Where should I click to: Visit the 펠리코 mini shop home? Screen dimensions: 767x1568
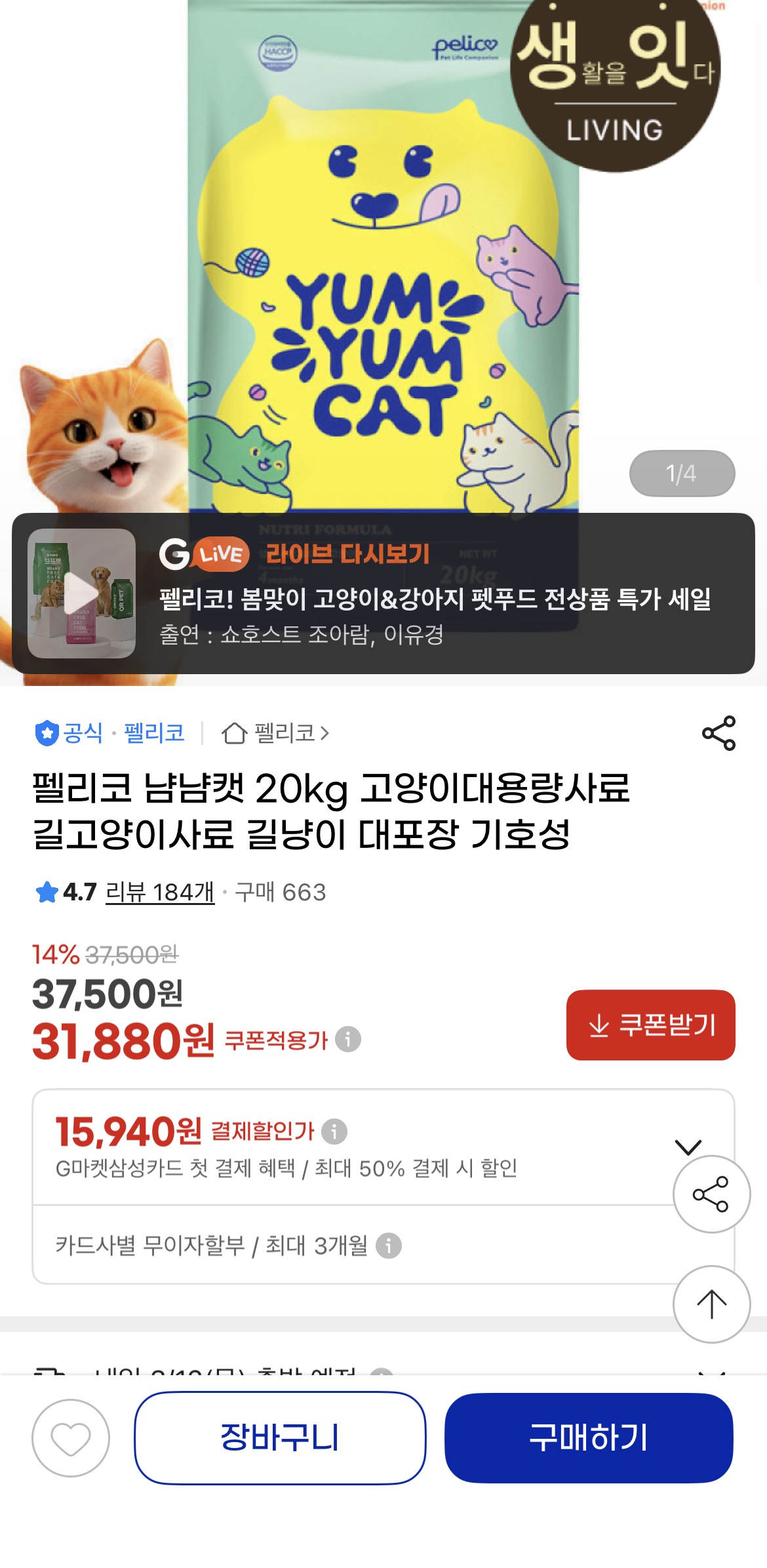(276, 733)
